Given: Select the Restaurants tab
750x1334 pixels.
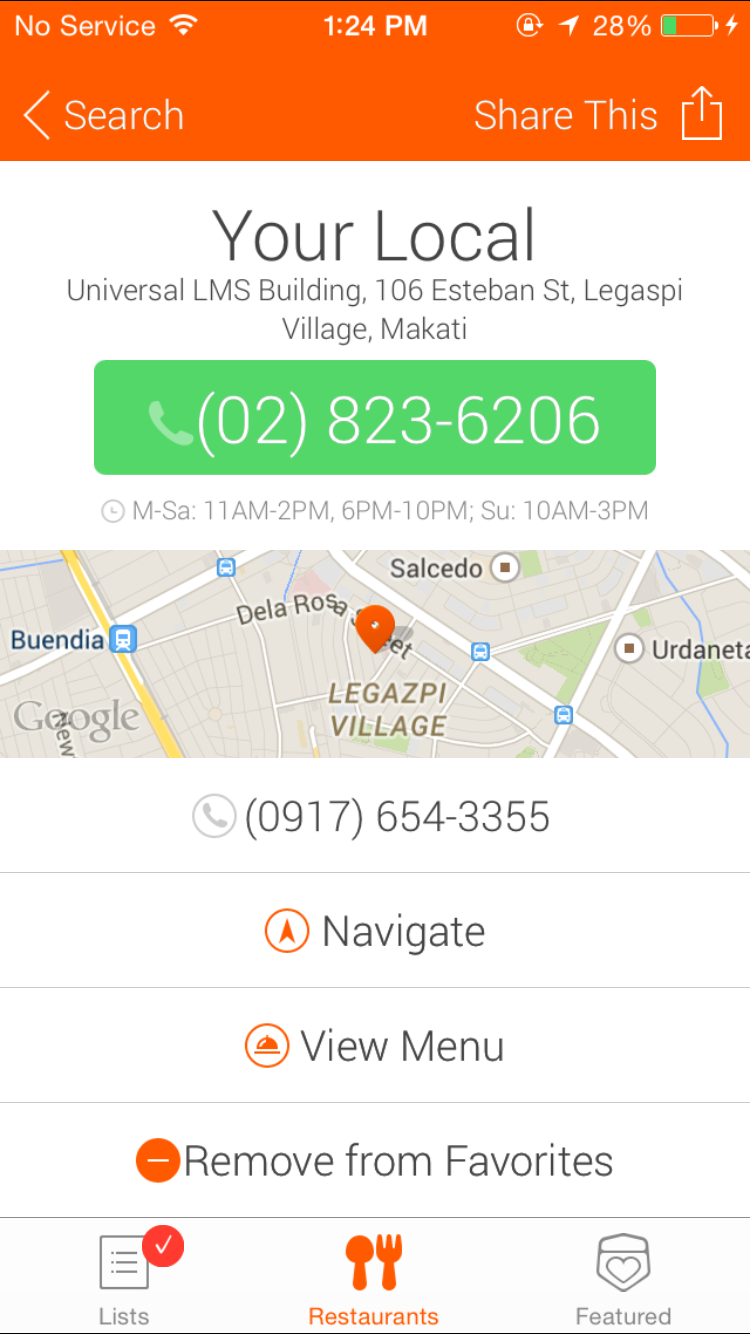Looking at the screenshot, I should pyautogui.click(x=374, y=1278).
